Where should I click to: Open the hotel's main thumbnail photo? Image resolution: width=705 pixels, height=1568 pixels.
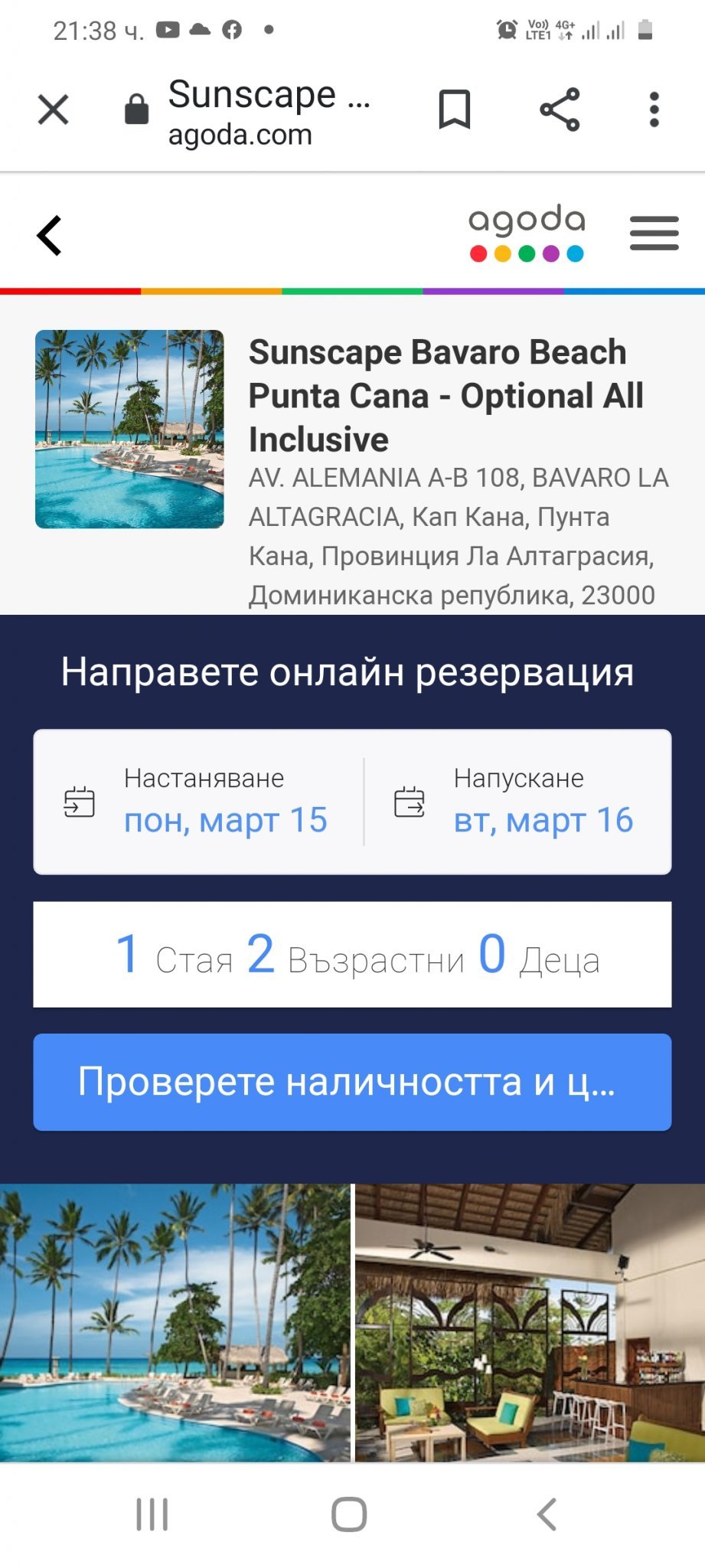click(x=129, y=429)
